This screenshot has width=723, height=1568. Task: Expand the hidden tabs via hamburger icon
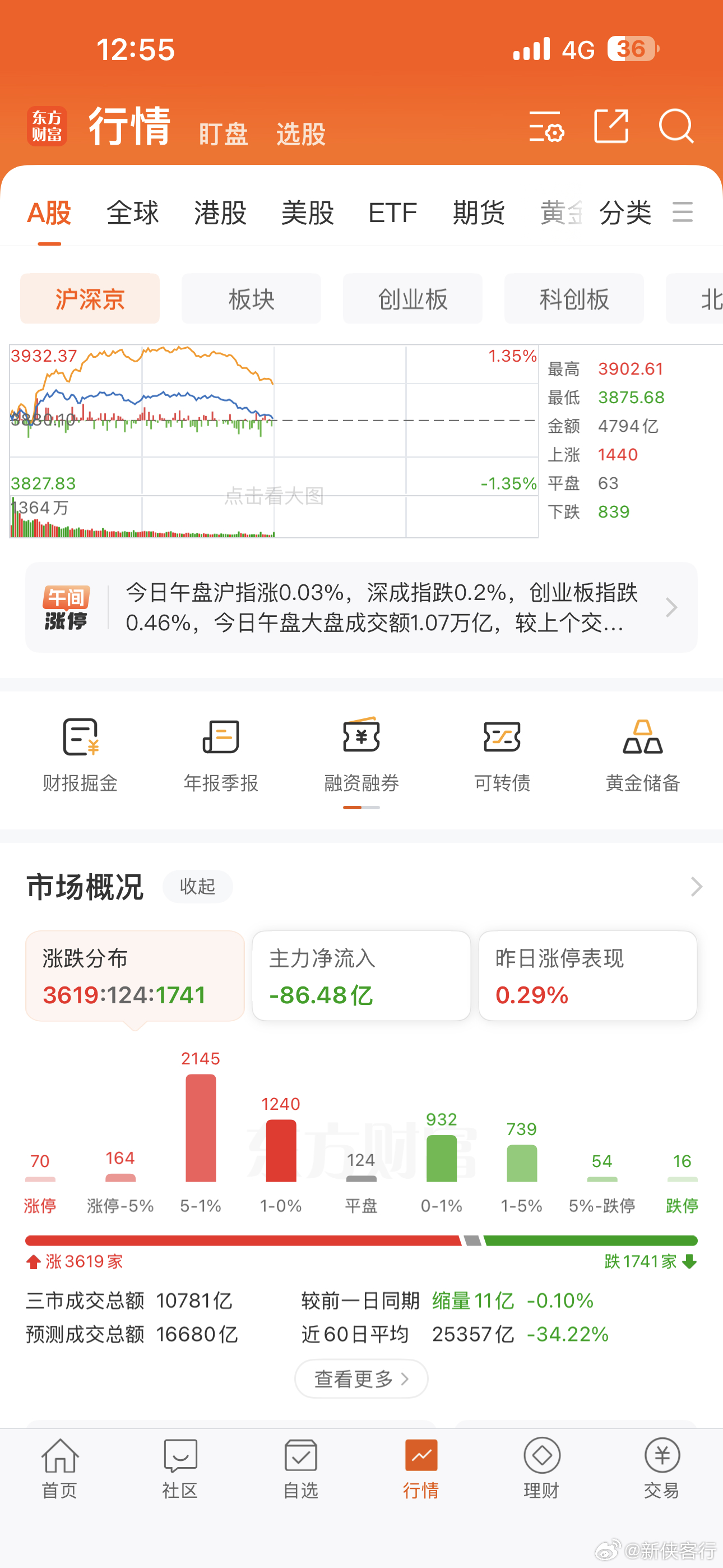coord(683,213)
